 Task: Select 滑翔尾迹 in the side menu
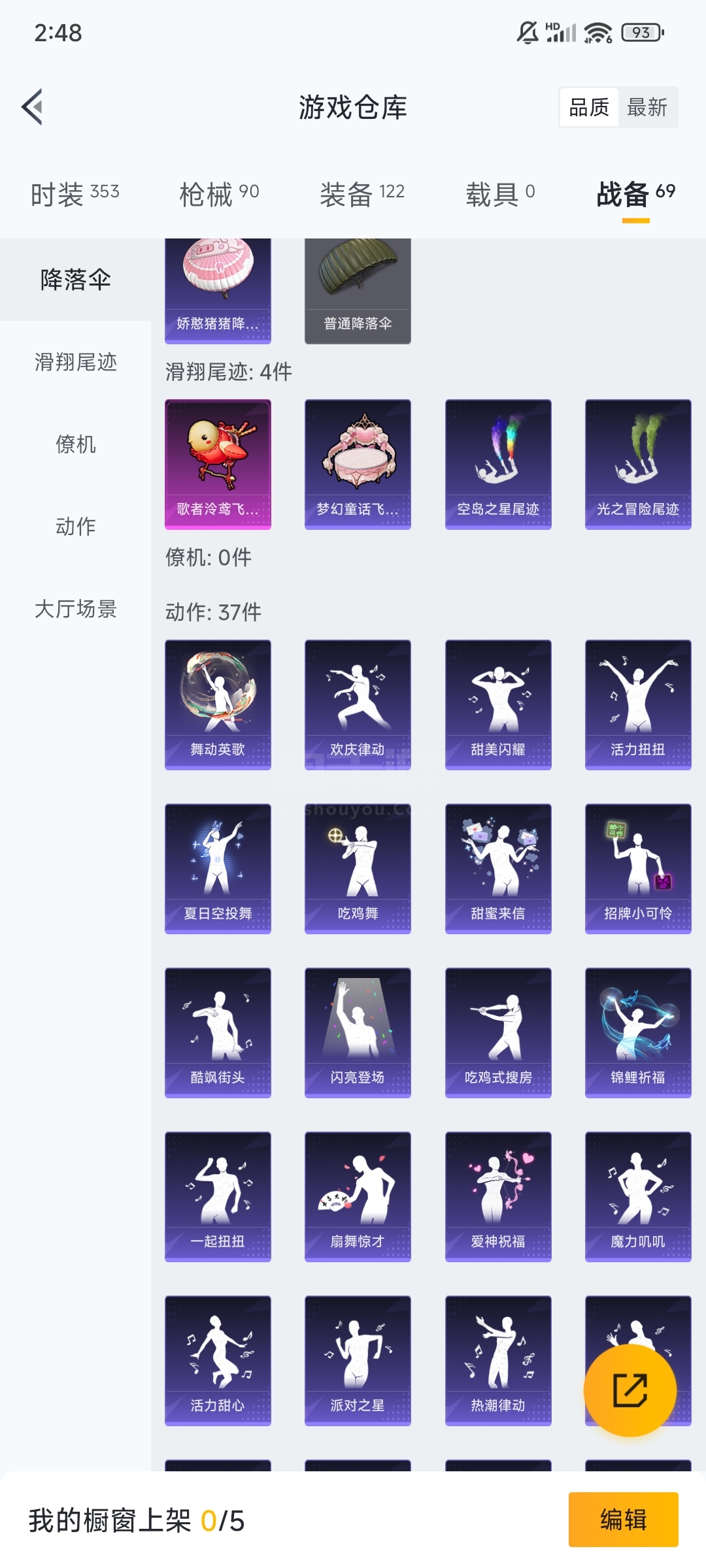coord(75,362)
